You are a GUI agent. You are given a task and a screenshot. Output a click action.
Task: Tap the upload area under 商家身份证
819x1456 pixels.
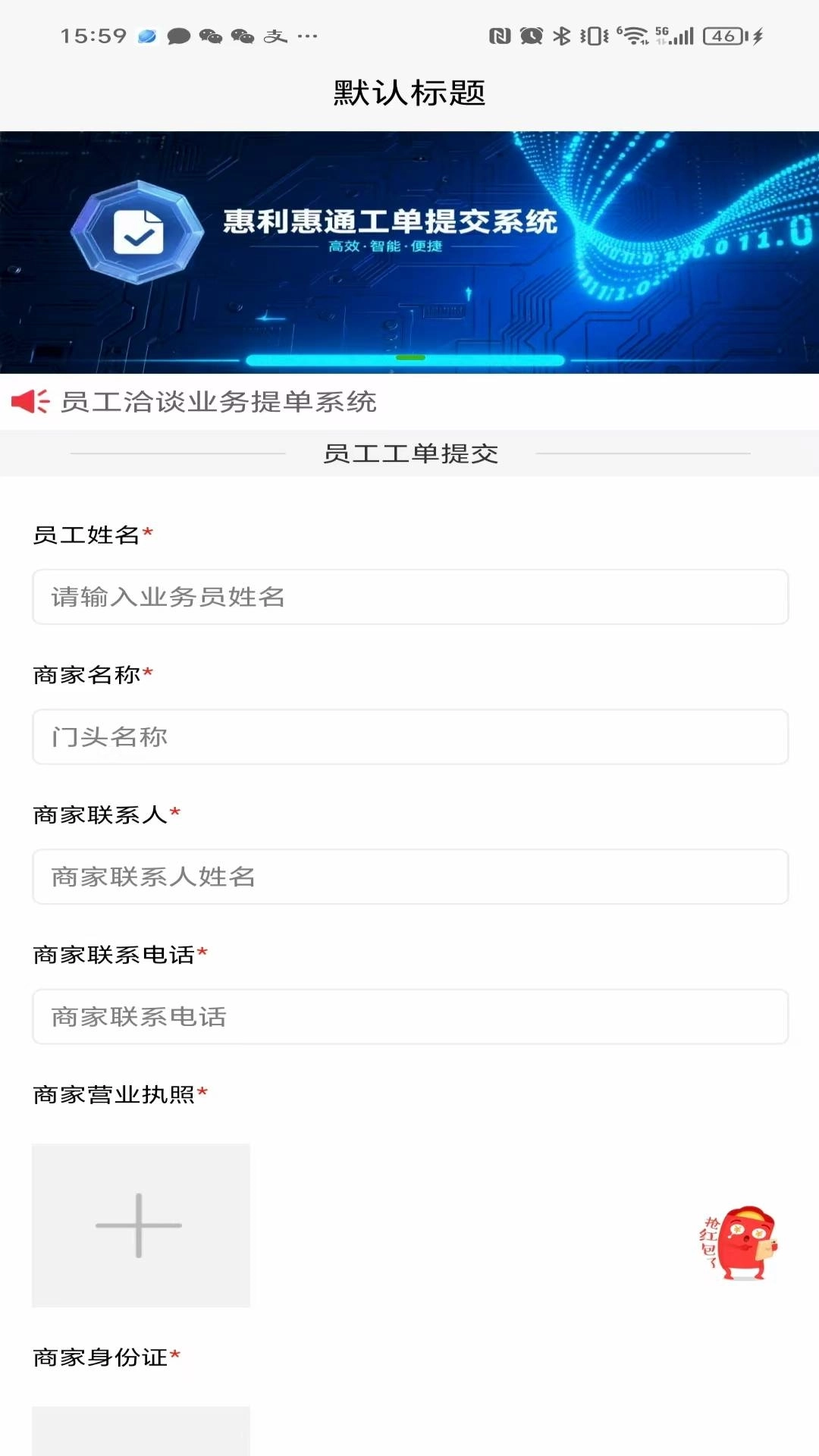point(140,1433)
